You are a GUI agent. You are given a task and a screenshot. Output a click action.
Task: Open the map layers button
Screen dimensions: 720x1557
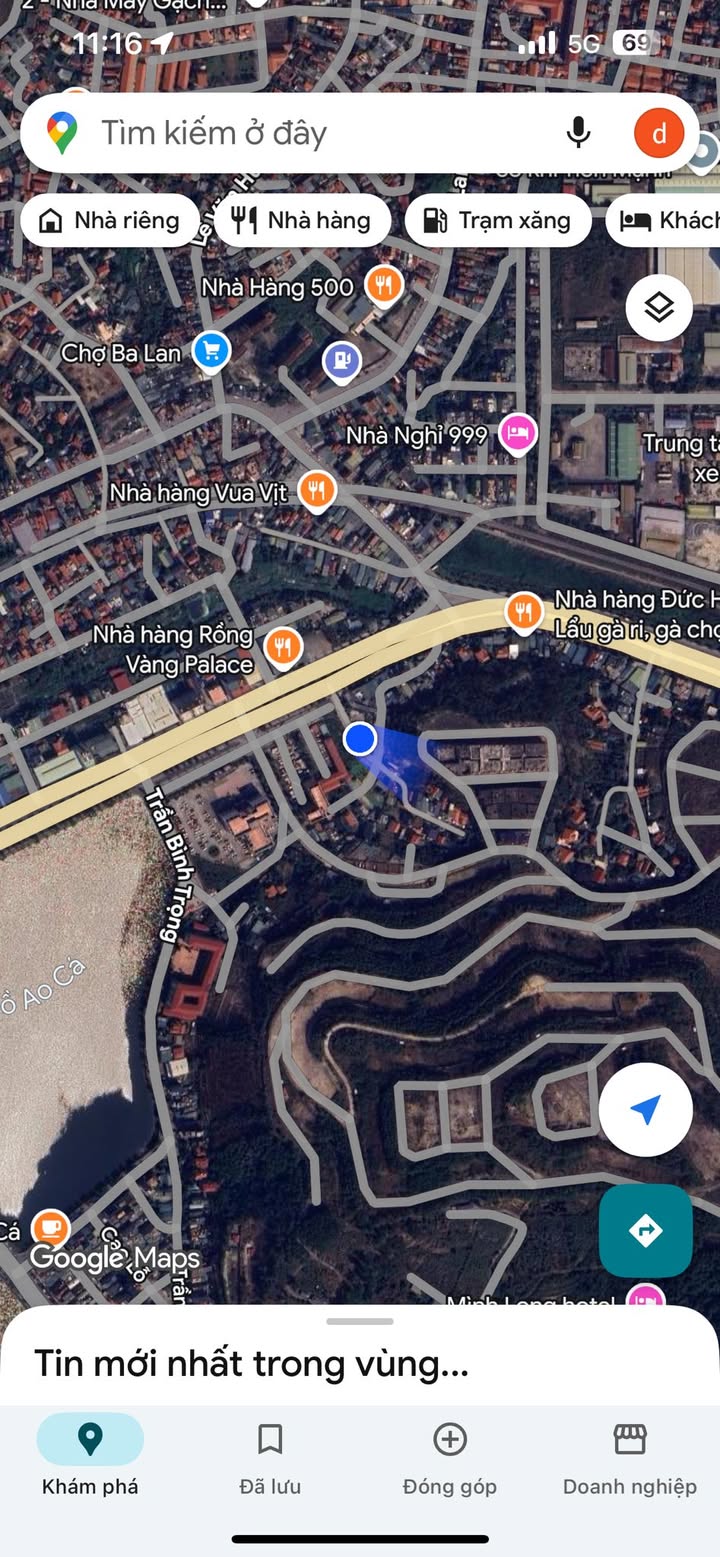pos(659,307)
